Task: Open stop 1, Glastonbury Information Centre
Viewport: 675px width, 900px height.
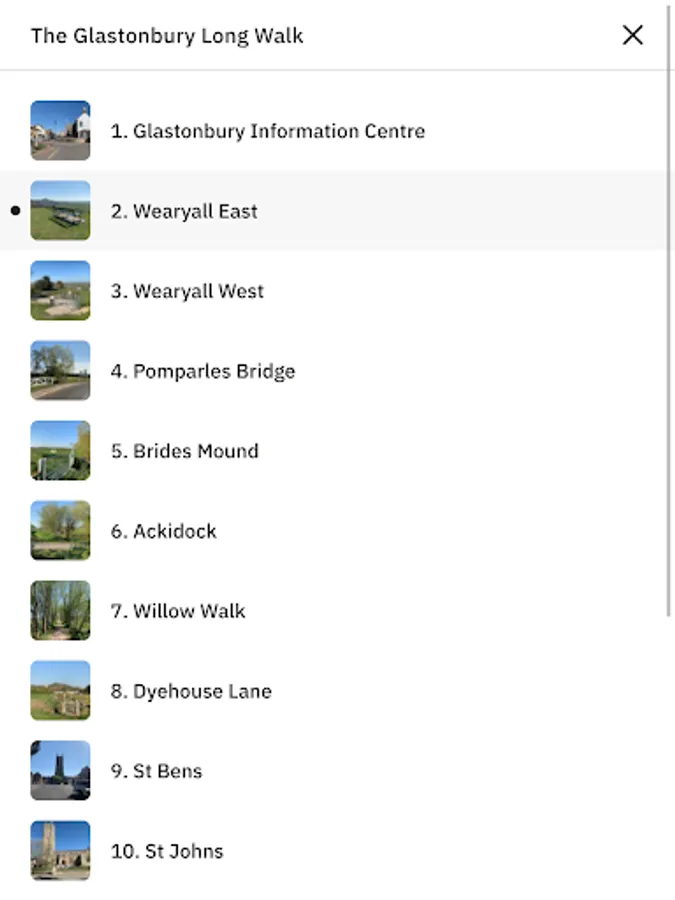Action: coord(267,131)
